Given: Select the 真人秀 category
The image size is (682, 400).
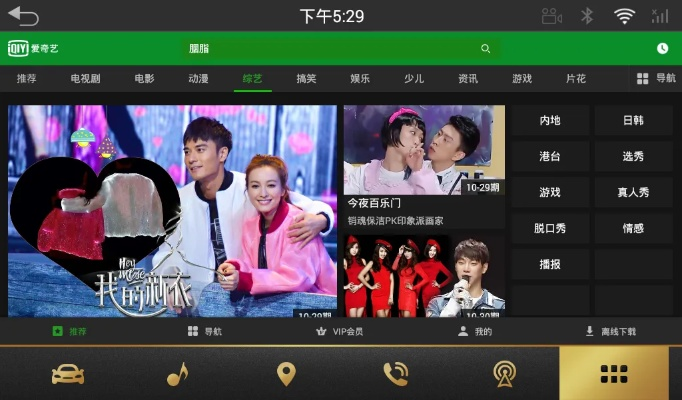Looking at the screenshot, I should [x=633, y=192].
